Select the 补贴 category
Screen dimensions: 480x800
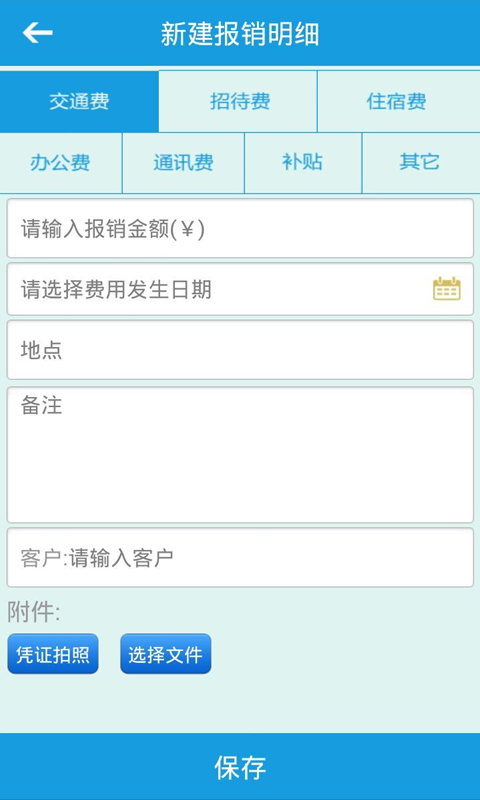point(303,163)
